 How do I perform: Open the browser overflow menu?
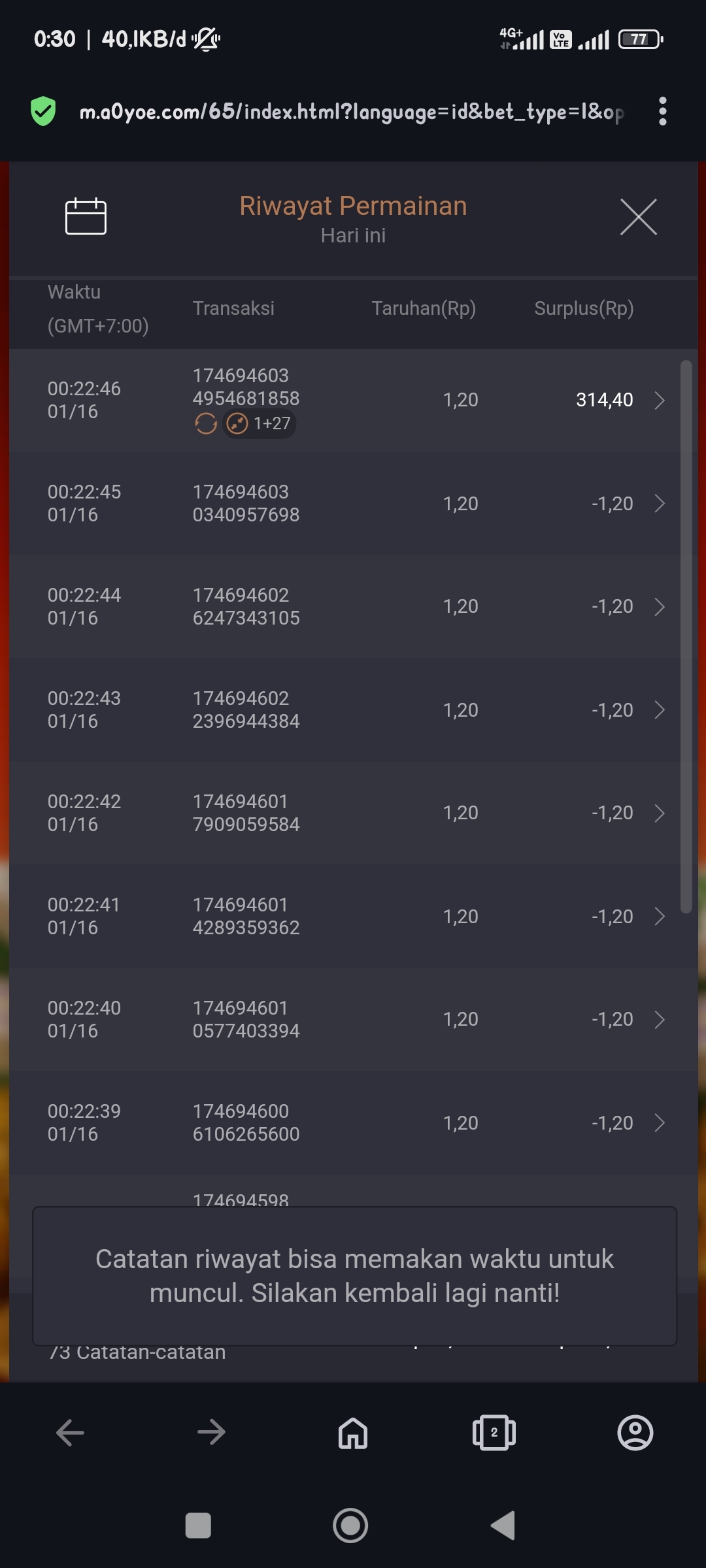(x=662, y=112)
